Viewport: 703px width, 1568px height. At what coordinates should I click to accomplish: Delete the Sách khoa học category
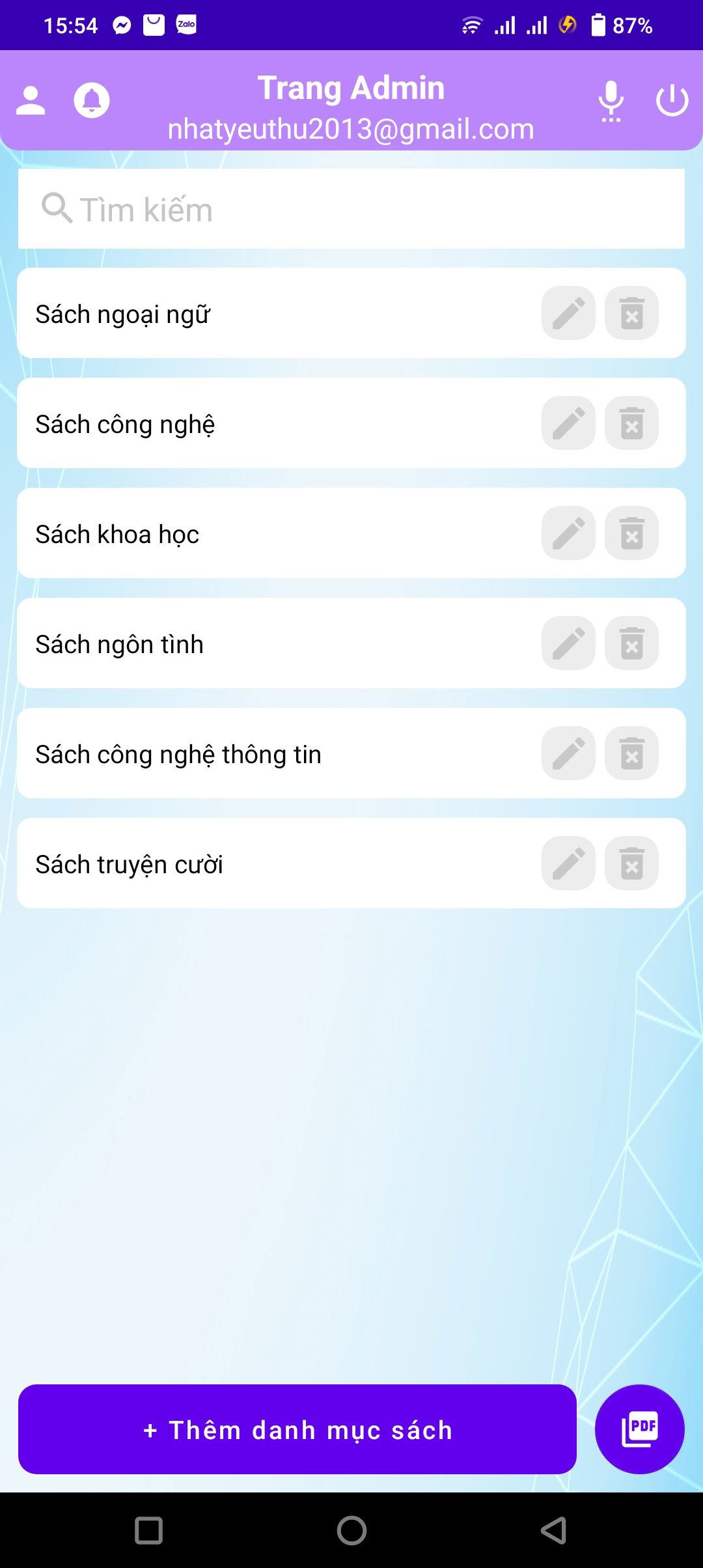pos(631,533)
